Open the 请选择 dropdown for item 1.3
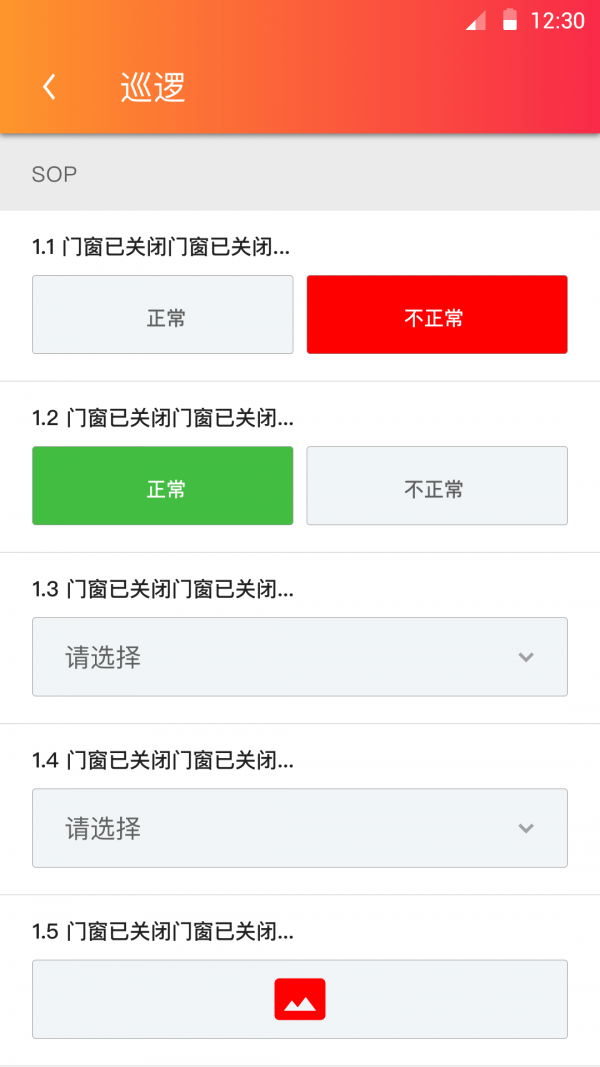The width and height of the screenshot is (600, 1067). pos(300,657)
